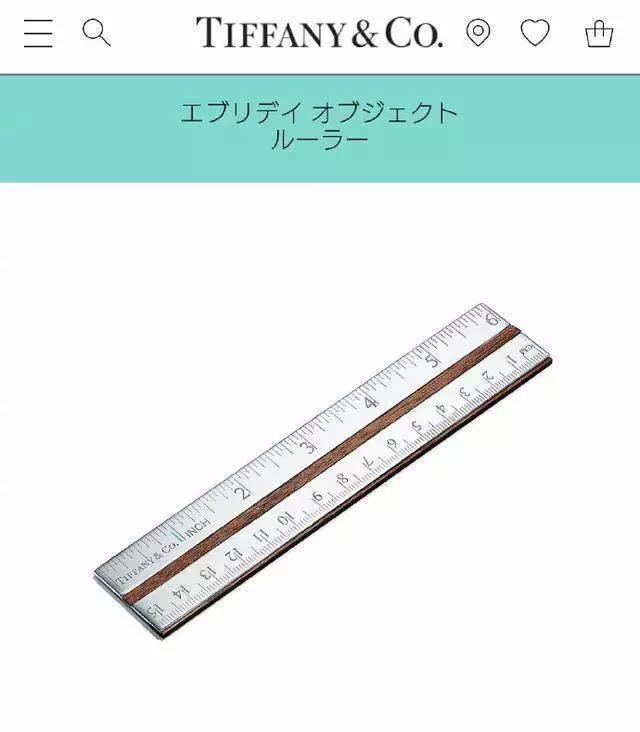Open the store locator pin
Image resolution: width=640 pixels, height=732 pixels.
(479, 34)
